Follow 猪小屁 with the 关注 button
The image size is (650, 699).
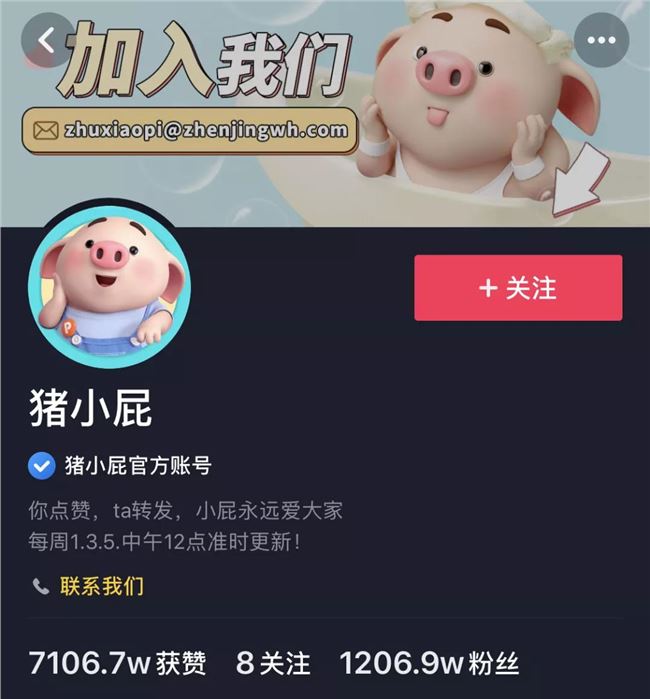click(518, 288)
